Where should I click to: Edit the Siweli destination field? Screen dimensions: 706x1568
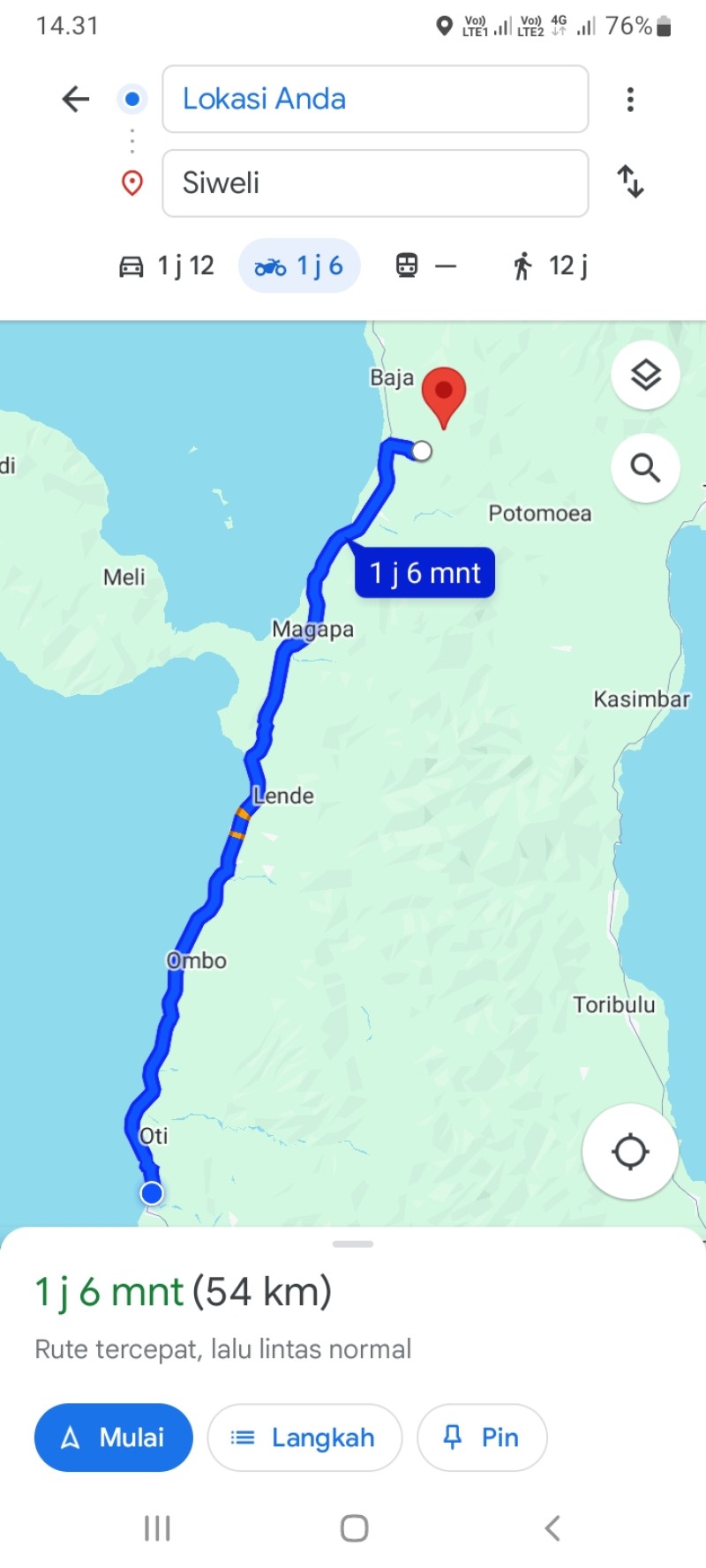pos(375,183)
